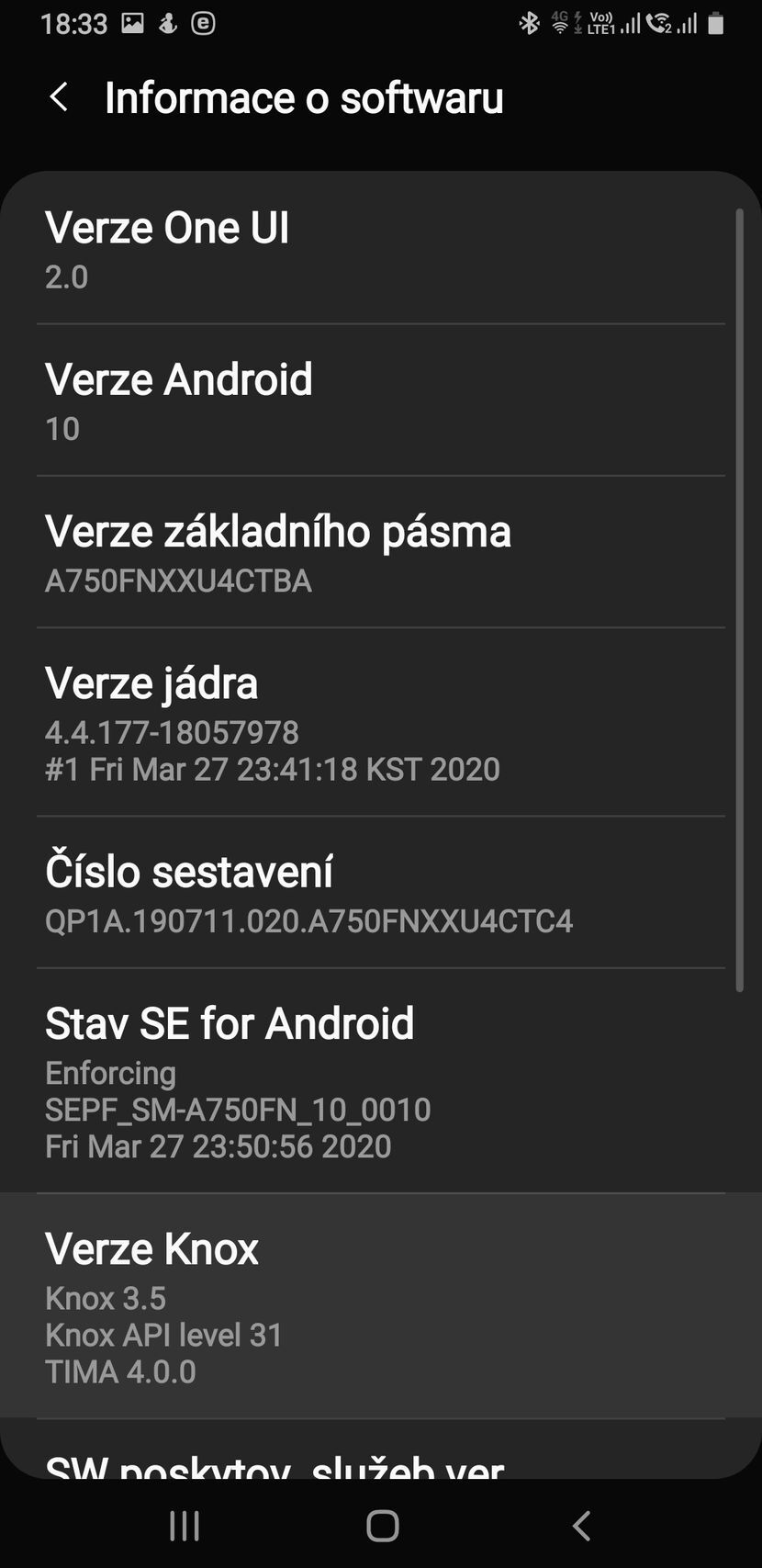Tap Číslo sestavení build number entry
The height and width of the screenshot is (1568, 762).
(381, 893)
